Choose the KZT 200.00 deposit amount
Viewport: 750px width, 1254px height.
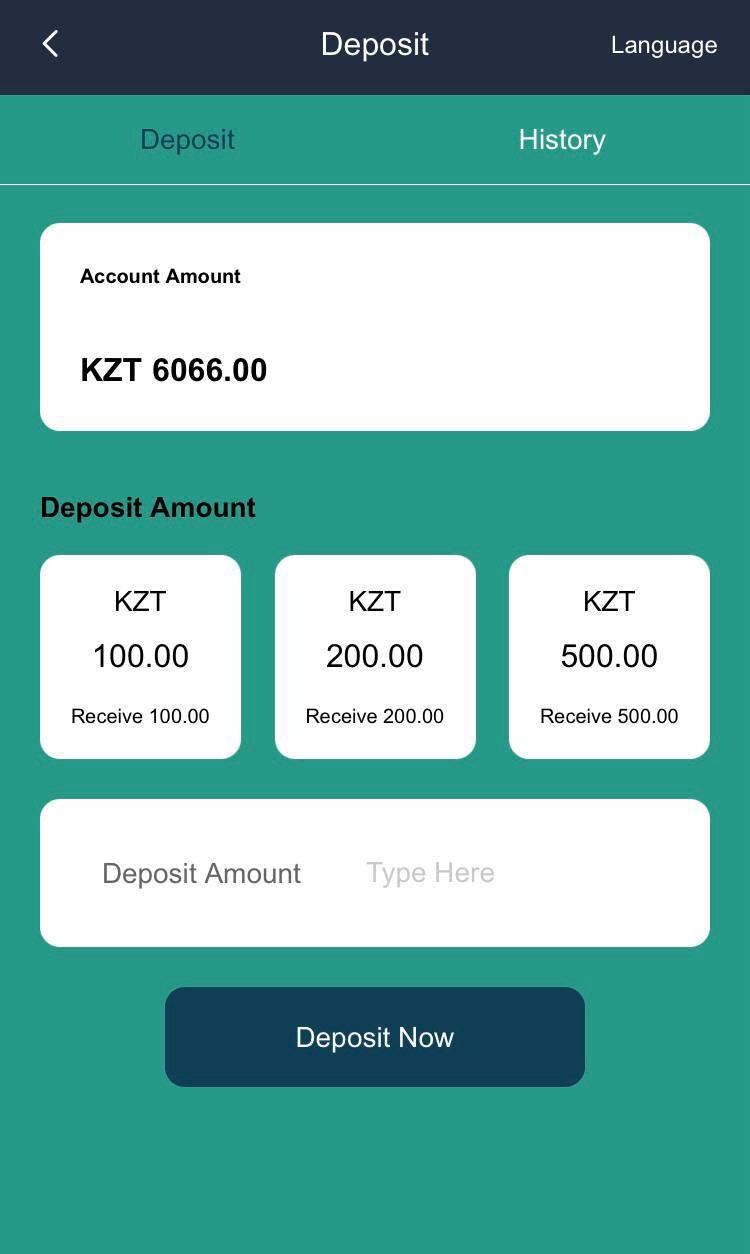(x=375, y=657)
